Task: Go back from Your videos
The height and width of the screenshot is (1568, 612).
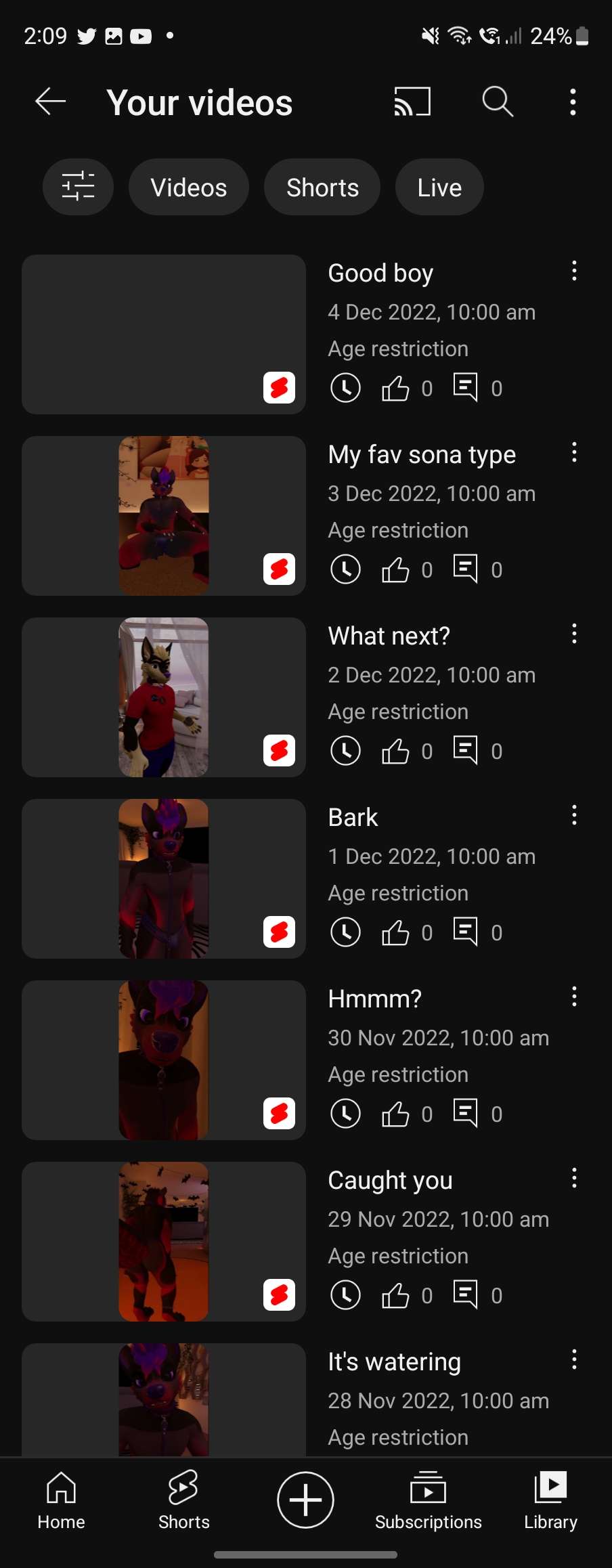Action: (x=50, y=102)
